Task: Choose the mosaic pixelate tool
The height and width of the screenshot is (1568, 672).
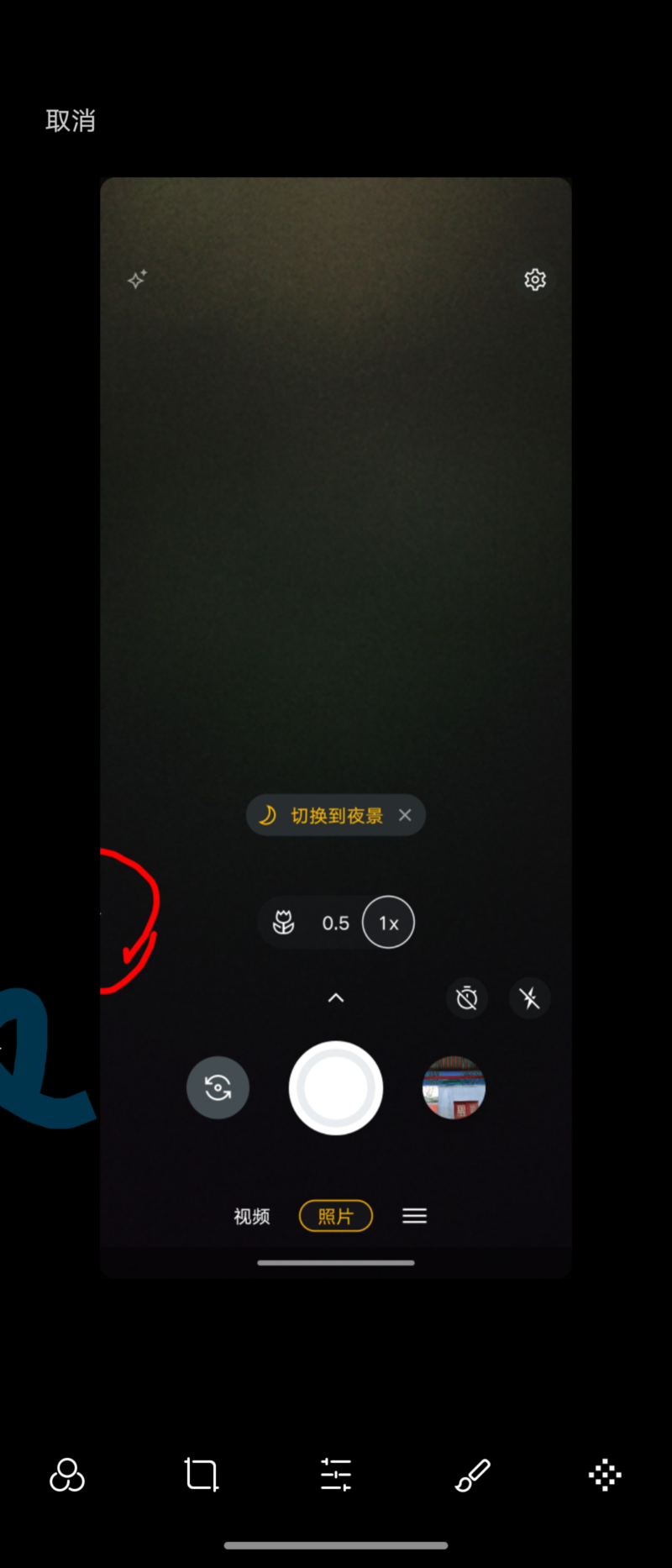Action: pyautogui.click(x=605, y=1475)
